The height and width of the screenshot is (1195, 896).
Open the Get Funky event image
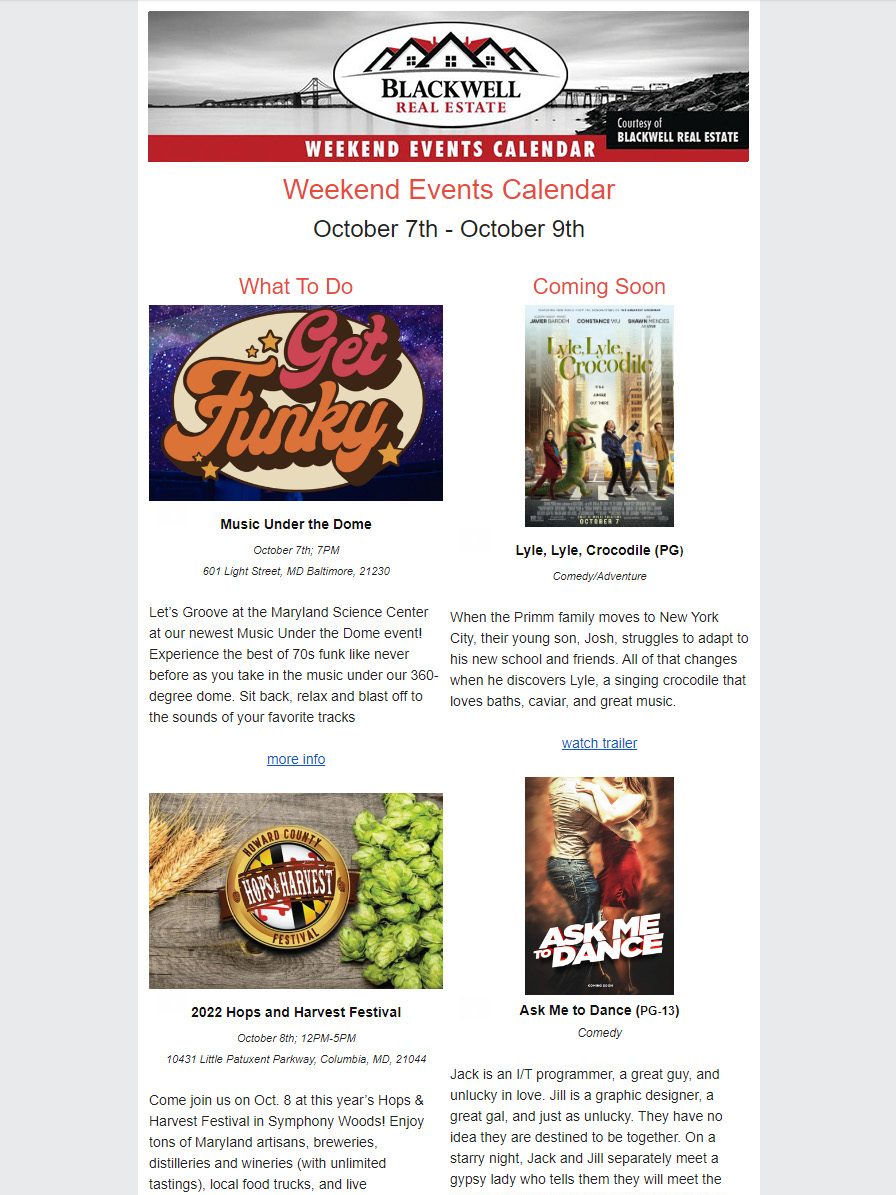[296, 403]
